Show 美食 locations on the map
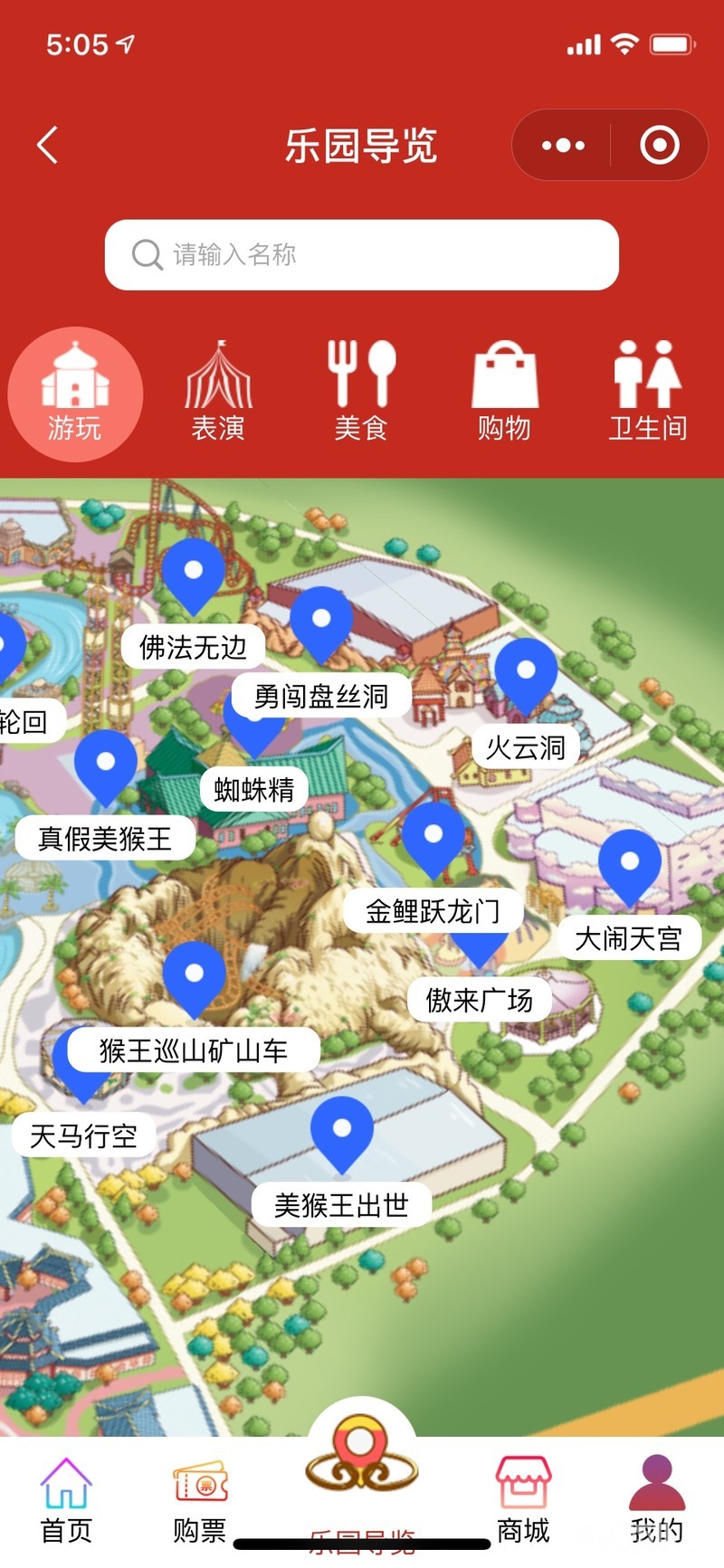 361,394
